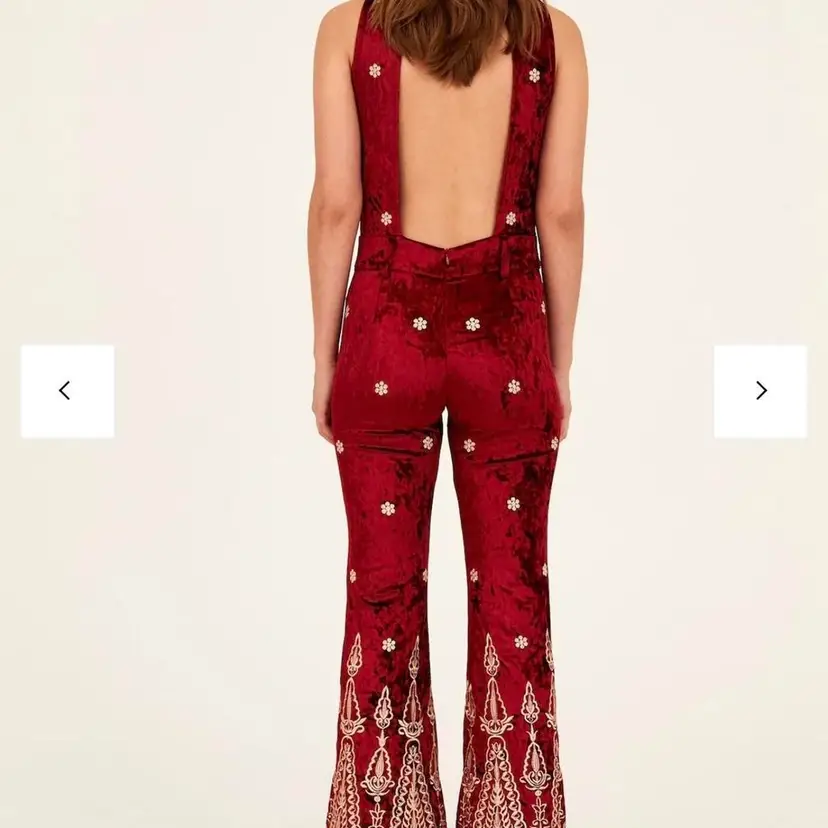This screenshot has width=828, height=828.
Task: Go to the previous product photo
Action: pyautogui.click(x=67, y=391)
